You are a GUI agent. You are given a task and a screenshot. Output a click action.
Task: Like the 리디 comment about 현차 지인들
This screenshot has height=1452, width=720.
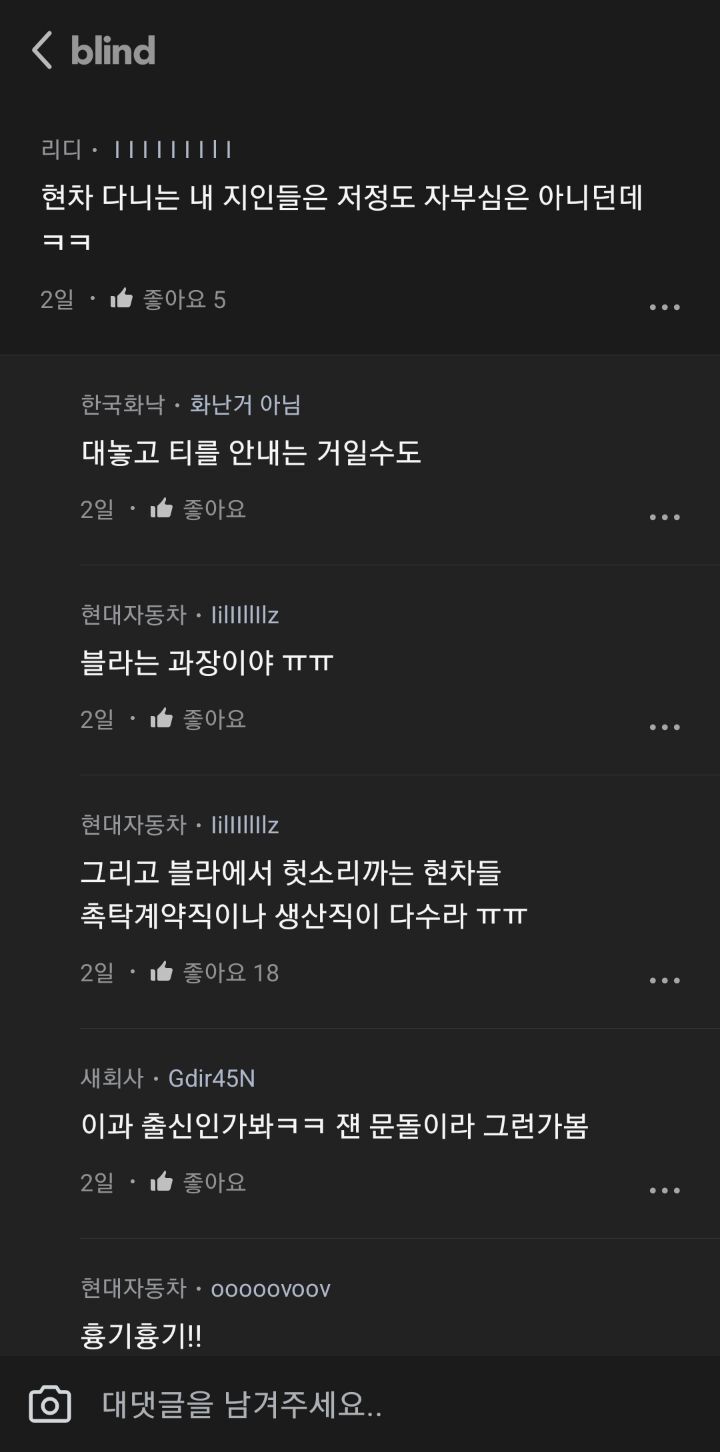(168, 299)
